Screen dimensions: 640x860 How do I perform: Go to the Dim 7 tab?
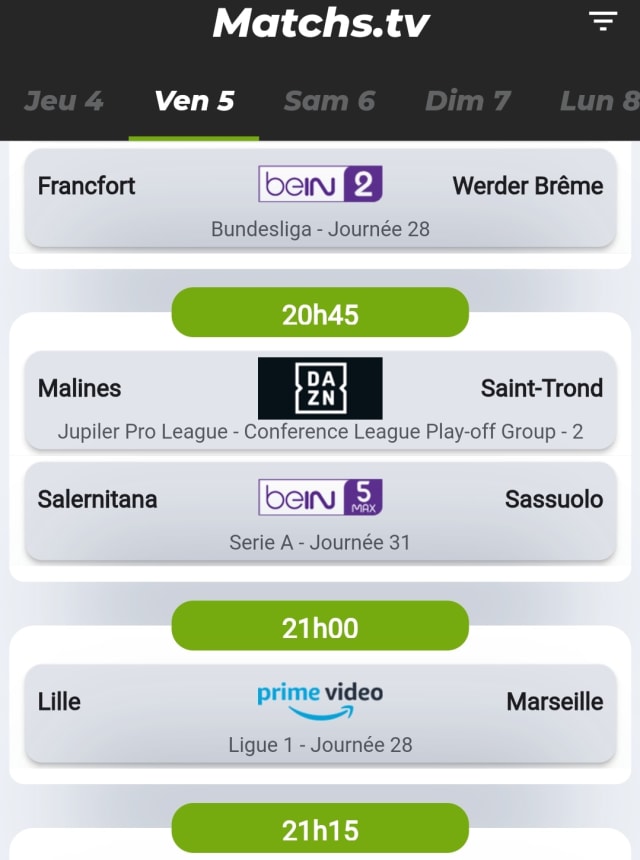pyautogui.click(x=467, y=101)
